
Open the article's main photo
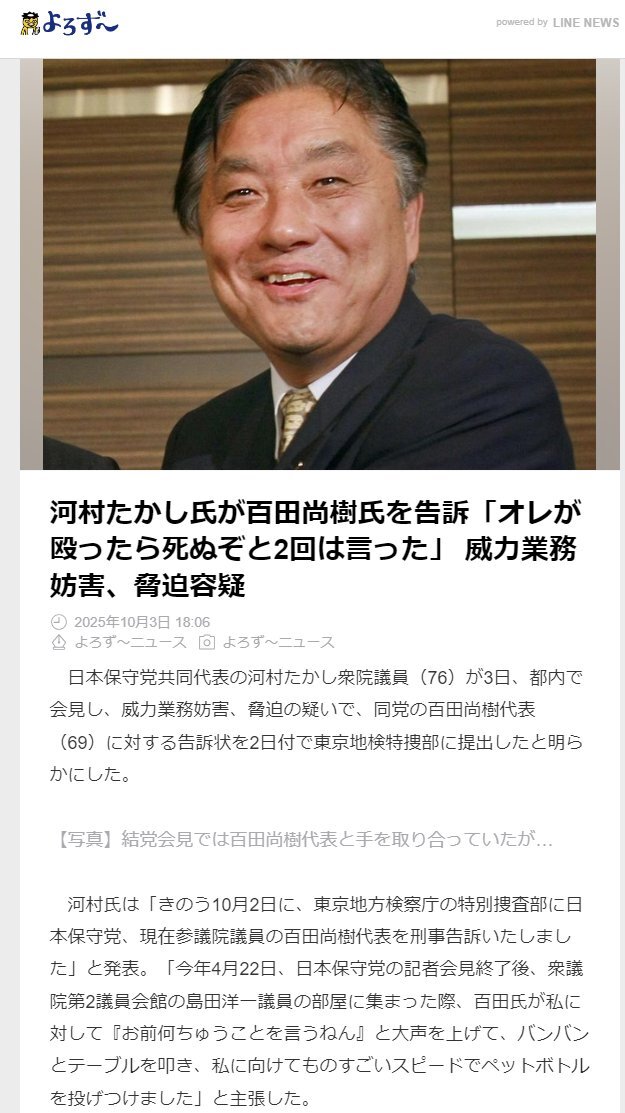click(x=318, y=265)
